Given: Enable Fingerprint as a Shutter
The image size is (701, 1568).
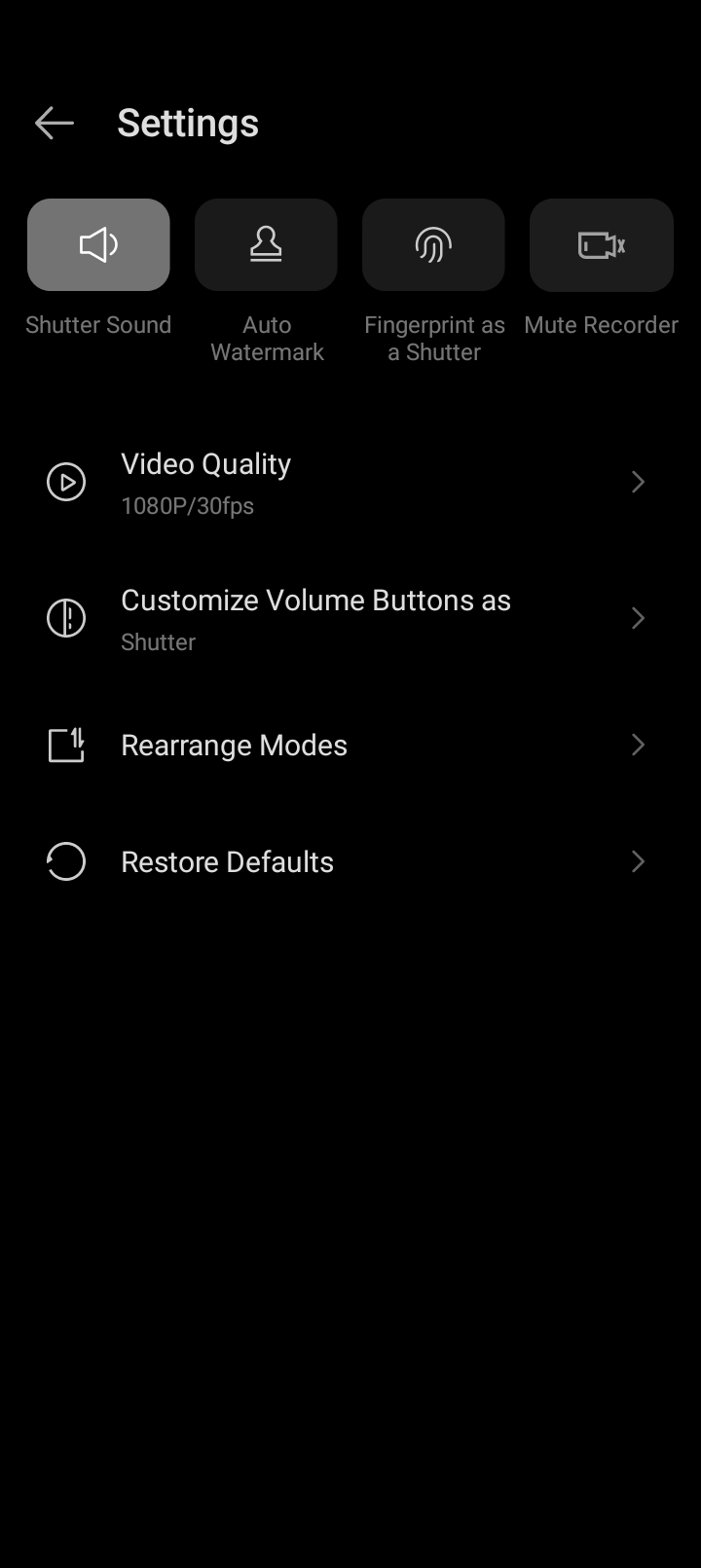Looking at the screenshot, I should pos(433,245).
